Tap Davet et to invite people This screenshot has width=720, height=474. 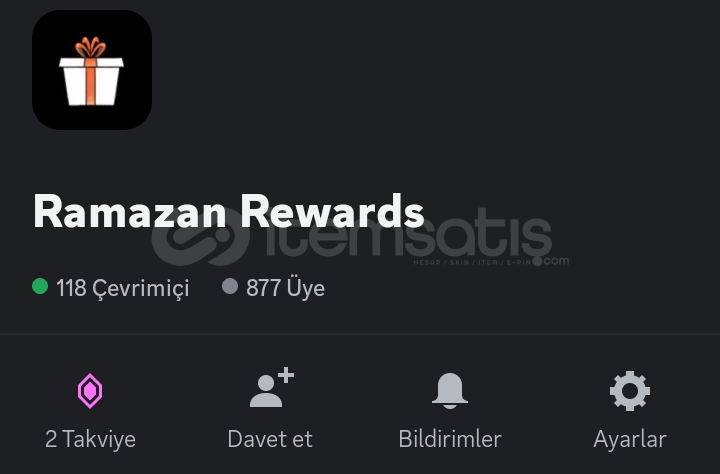tap(270, 410)
